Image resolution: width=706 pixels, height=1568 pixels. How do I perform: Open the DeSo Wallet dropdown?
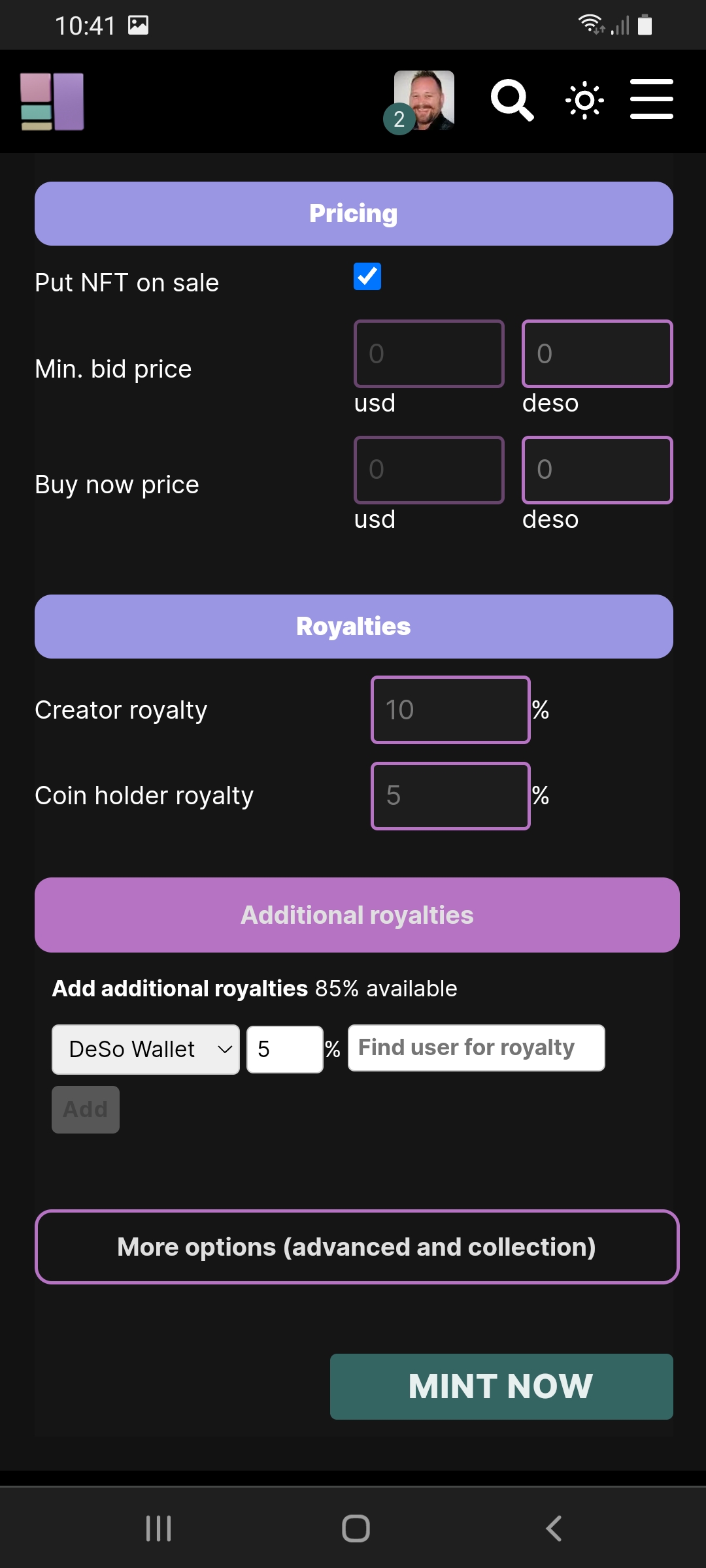point(146,1049)
